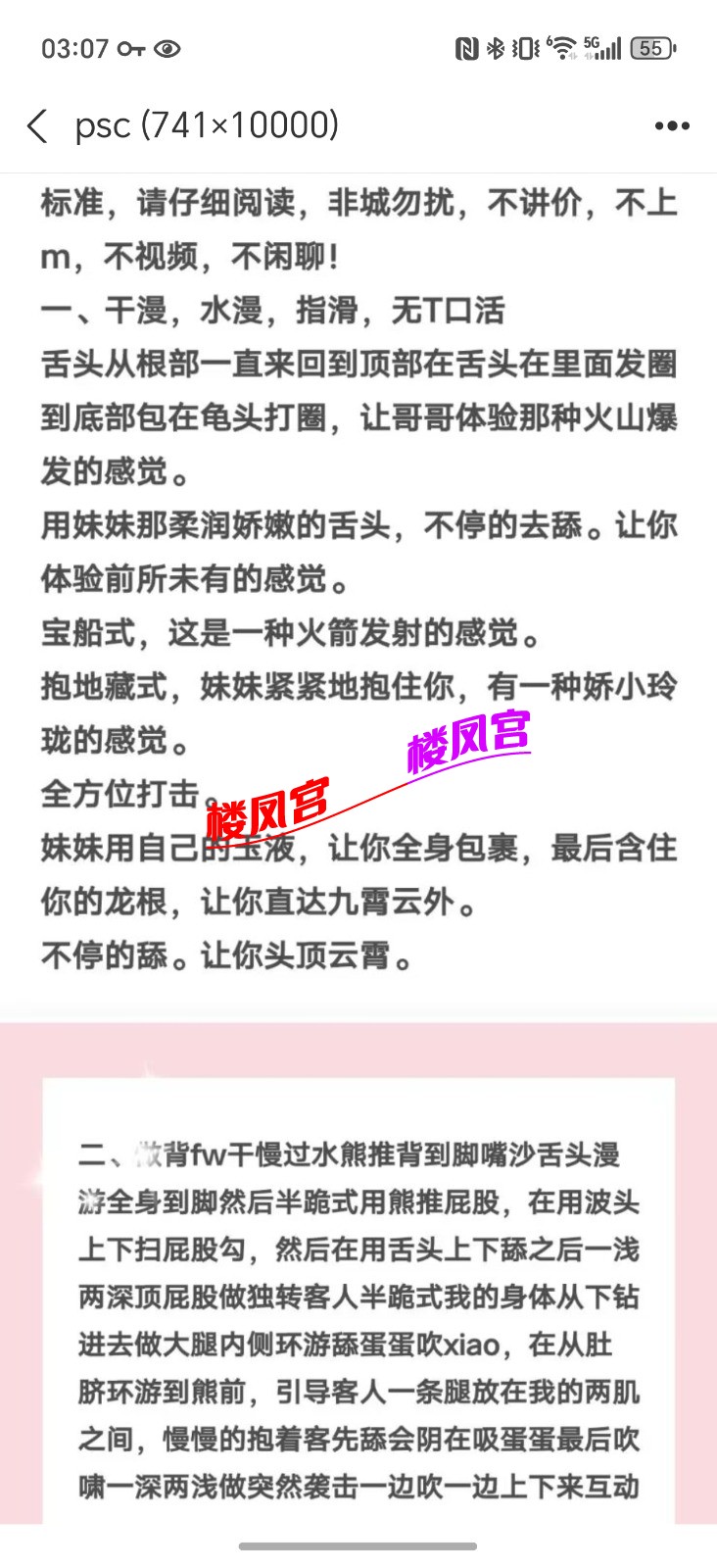Open the three-dot overflow menu
Screen dimensions: 717x1568
(x=672, y=126)
